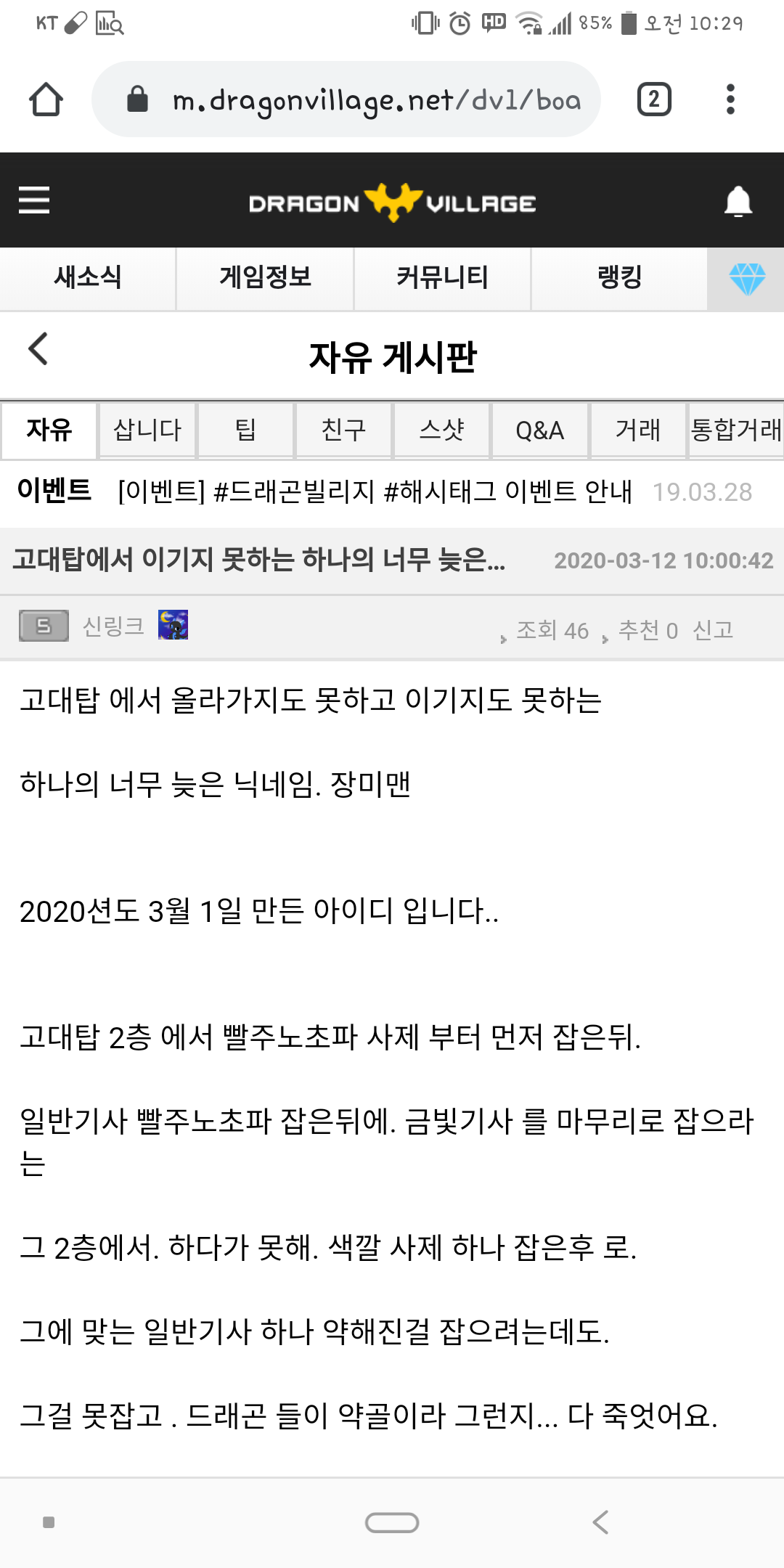Switch to 게임정보 menu
The height and width of the screenshot is (1568, 784).
pos(265,278)
